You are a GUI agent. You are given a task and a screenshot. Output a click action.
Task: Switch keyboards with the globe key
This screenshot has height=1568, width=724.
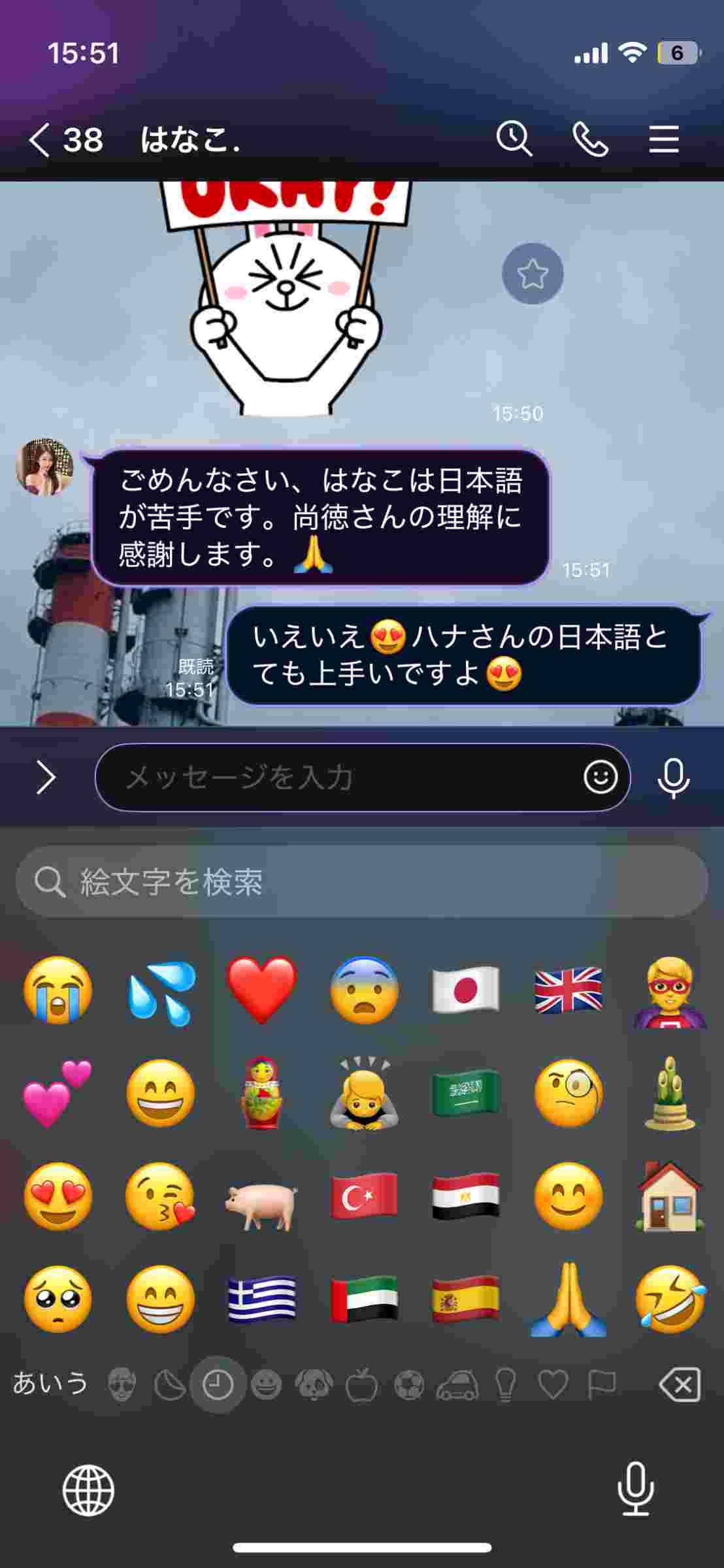tap(88, 1490)
